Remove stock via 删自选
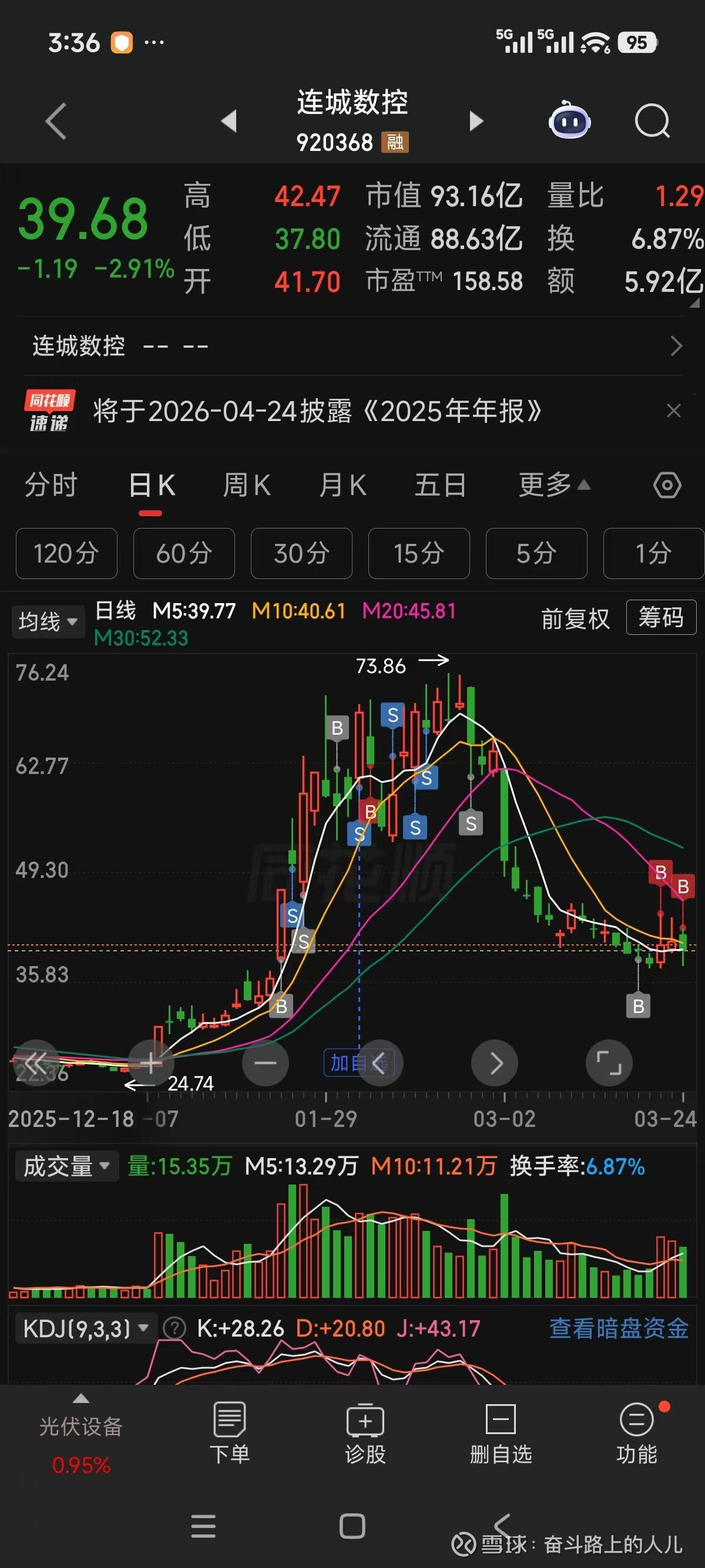The image size is (705, 1568). pyautogui.click(x=501, y=1433)
